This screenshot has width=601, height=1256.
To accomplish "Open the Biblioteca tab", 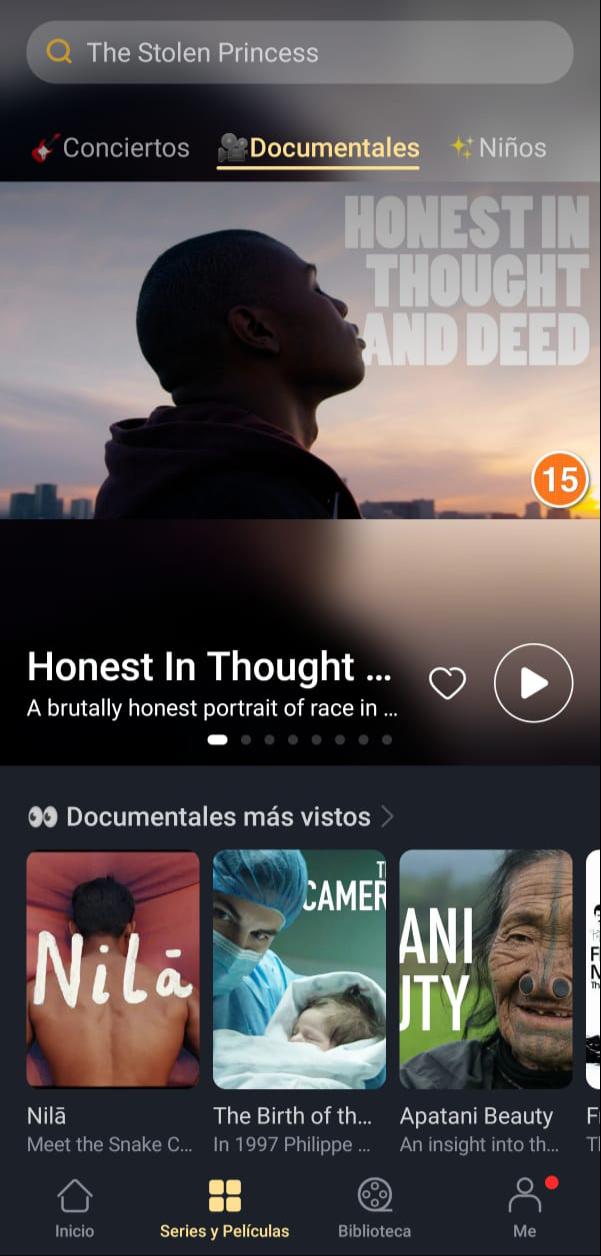I will click(x=374, y=1208).
